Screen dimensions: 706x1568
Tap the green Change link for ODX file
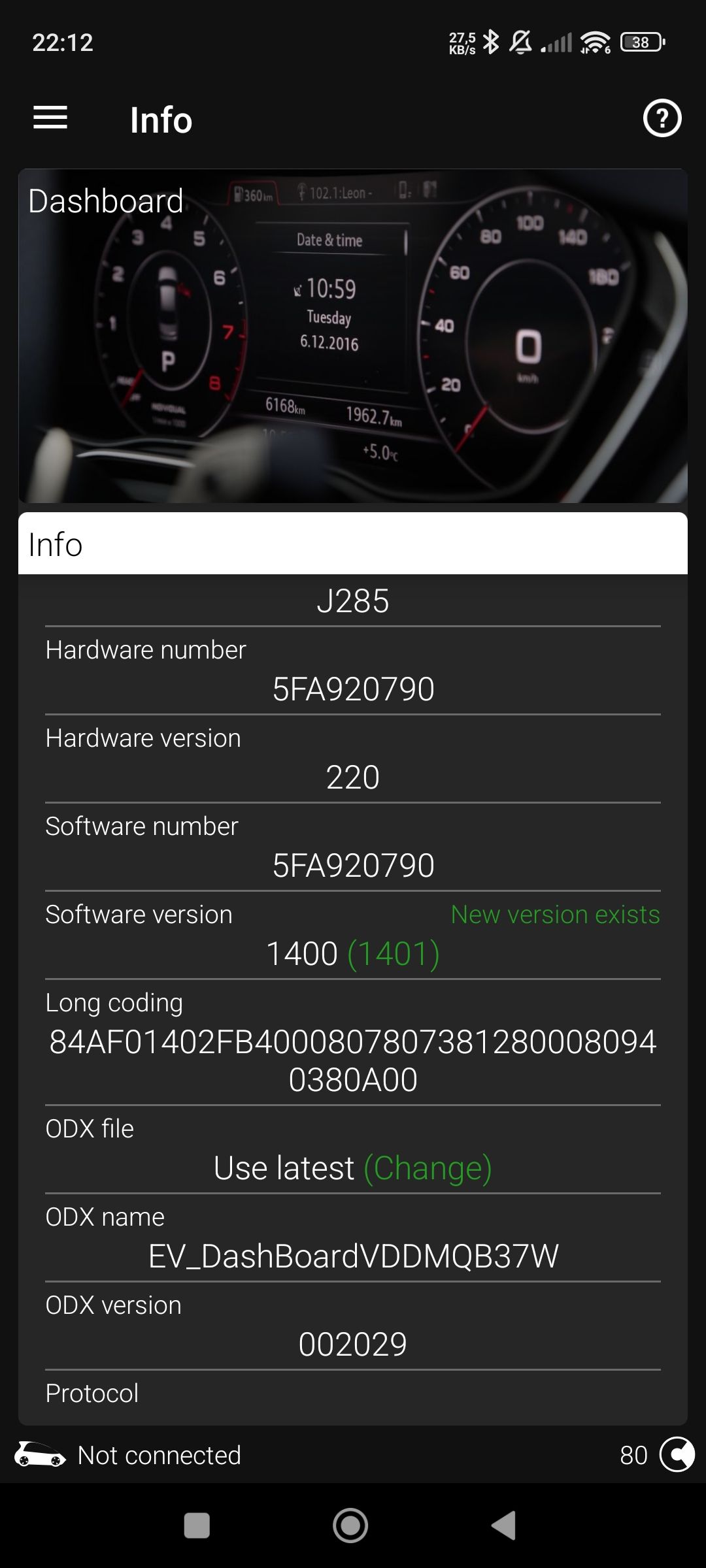tap(428, 1168)
